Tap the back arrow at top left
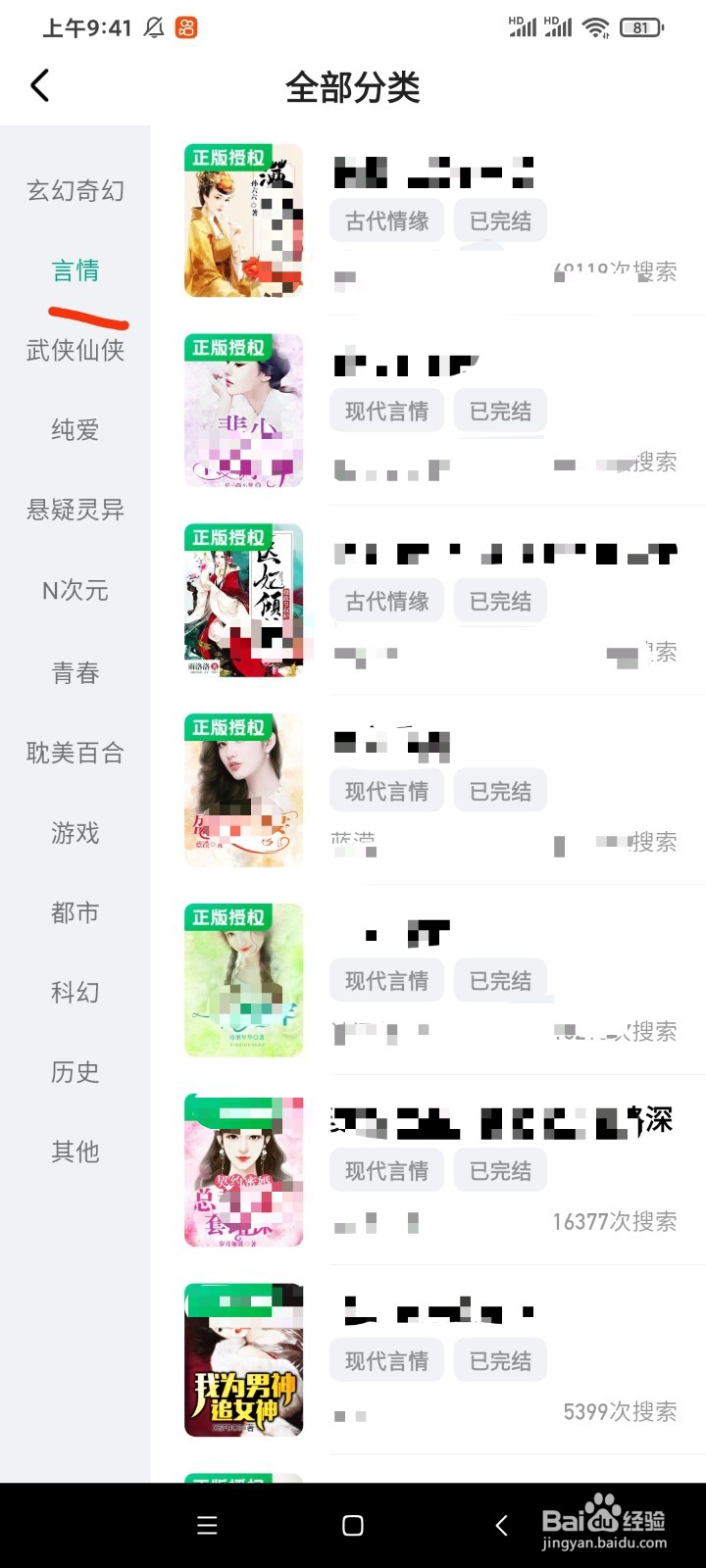706x1568 pixels. tap(39, 86)
